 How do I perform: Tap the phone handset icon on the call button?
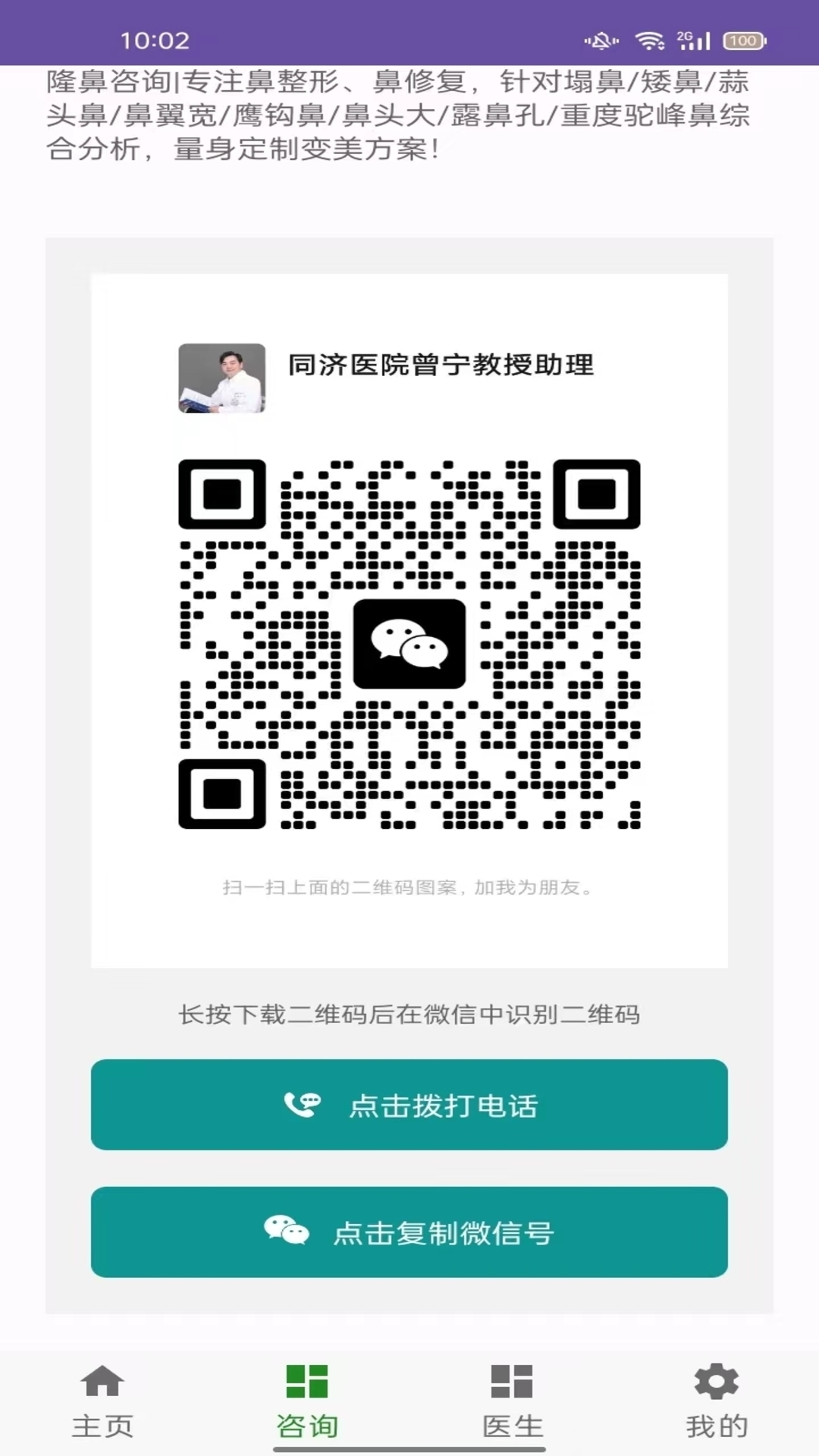pos(303,1105)
